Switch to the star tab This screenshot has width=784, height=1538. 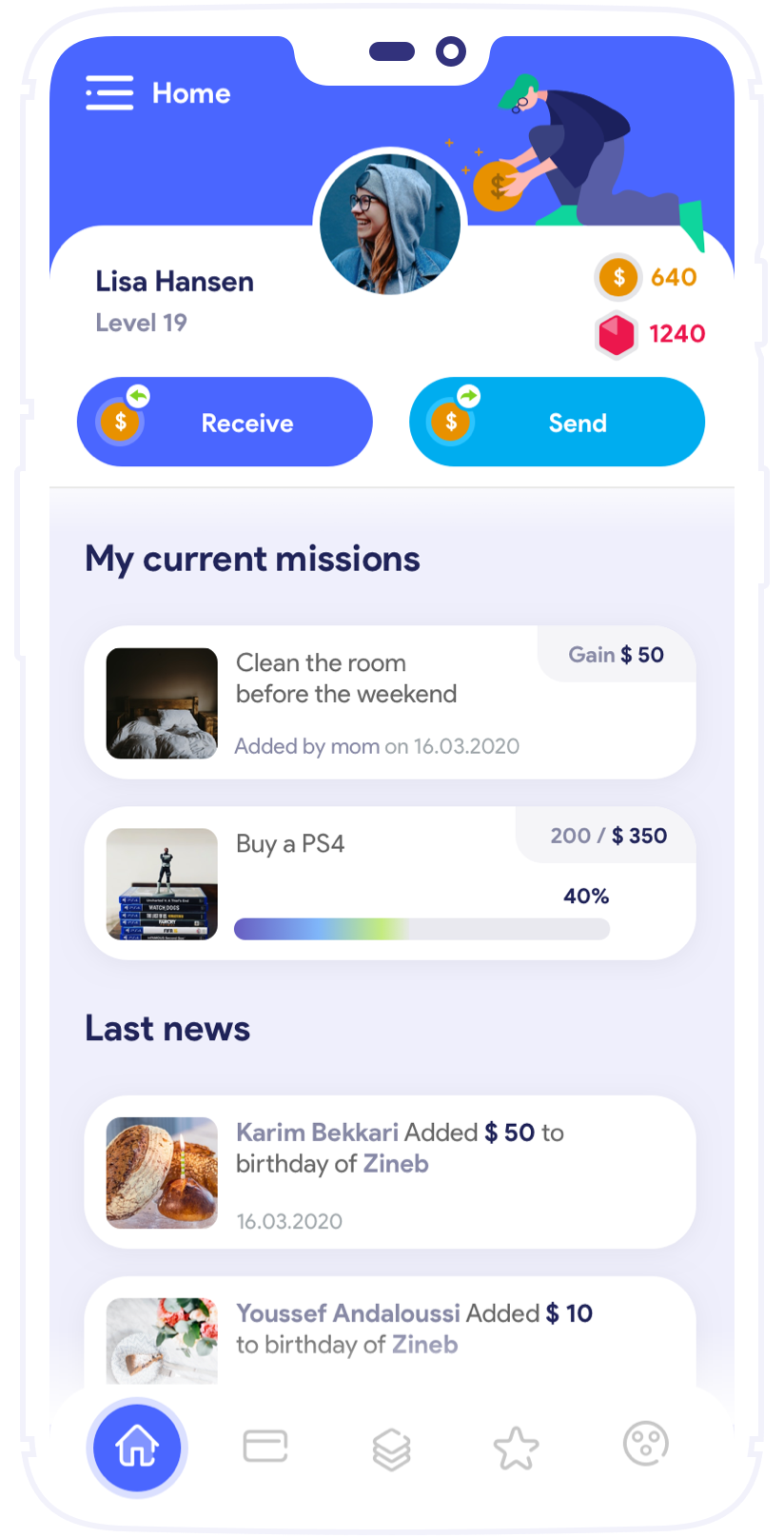[517, 1448]
